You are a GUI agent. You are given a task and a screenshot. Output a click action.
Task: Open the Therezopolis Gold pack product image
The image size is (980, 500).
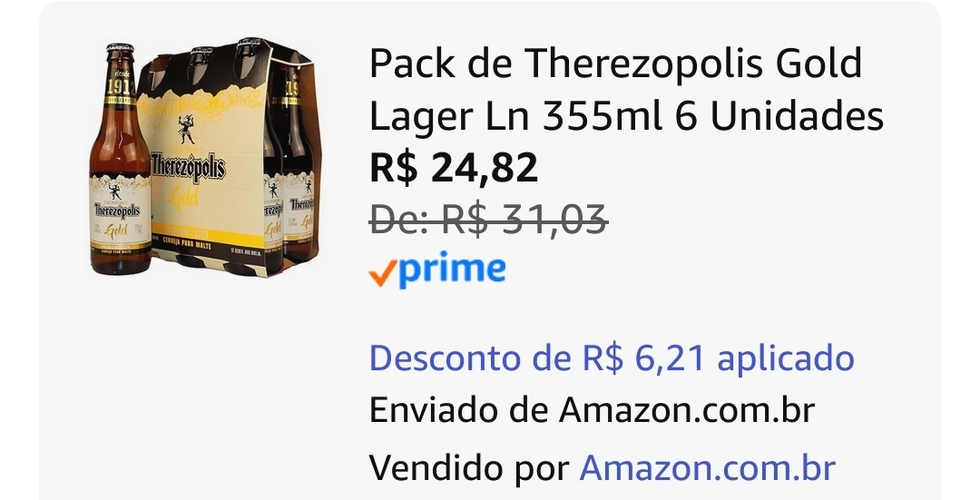click(x=205, y=158)
